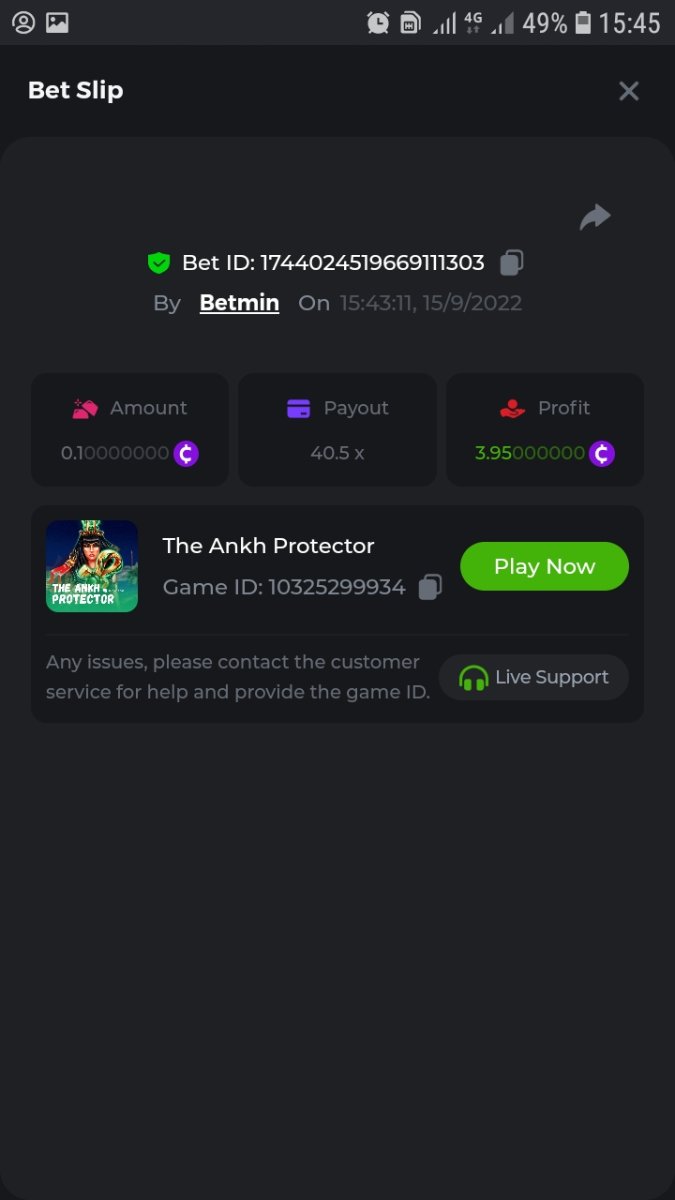Open Betmin's profile link
Viewport: 675px width, 1200px height.
click(x=239, y=303)
